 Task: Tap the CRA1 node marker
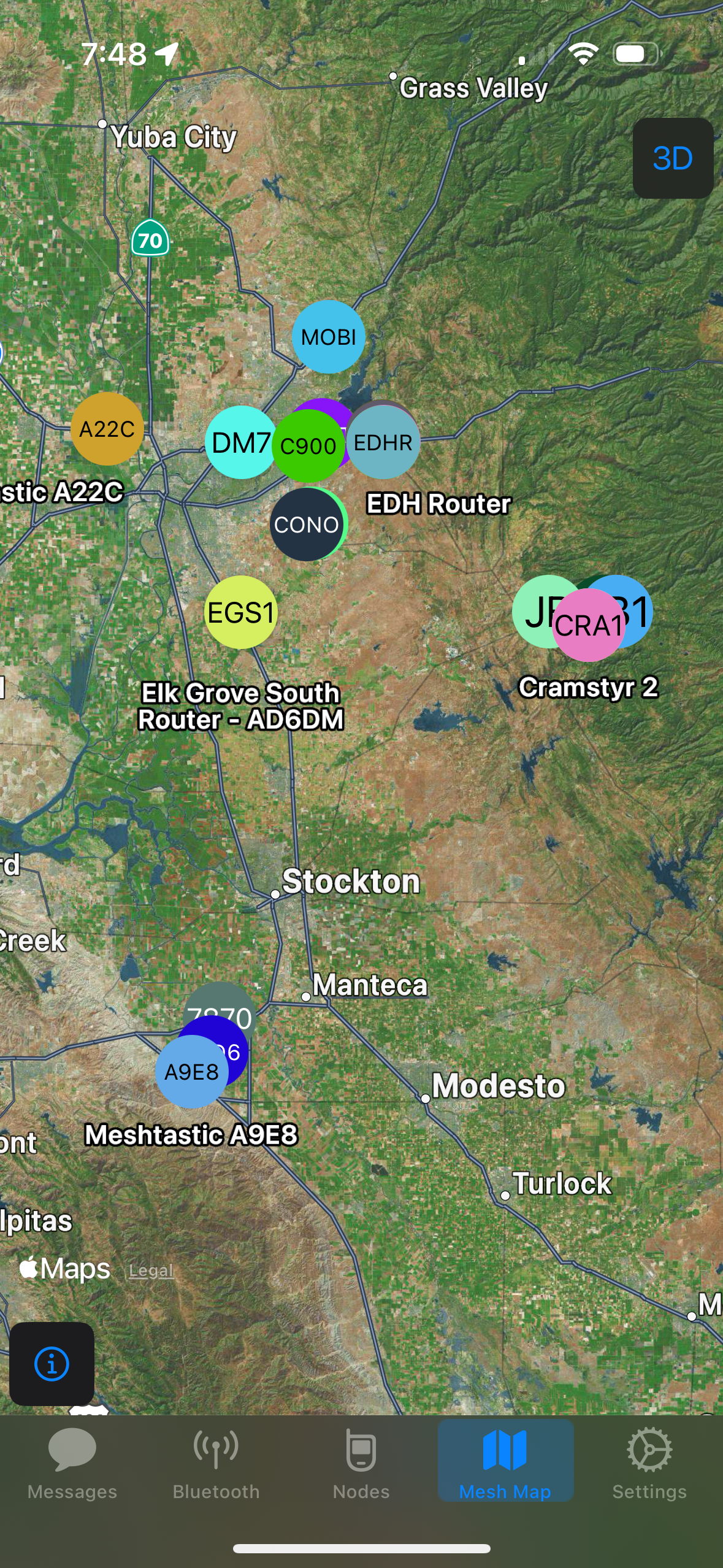point(588,626)
